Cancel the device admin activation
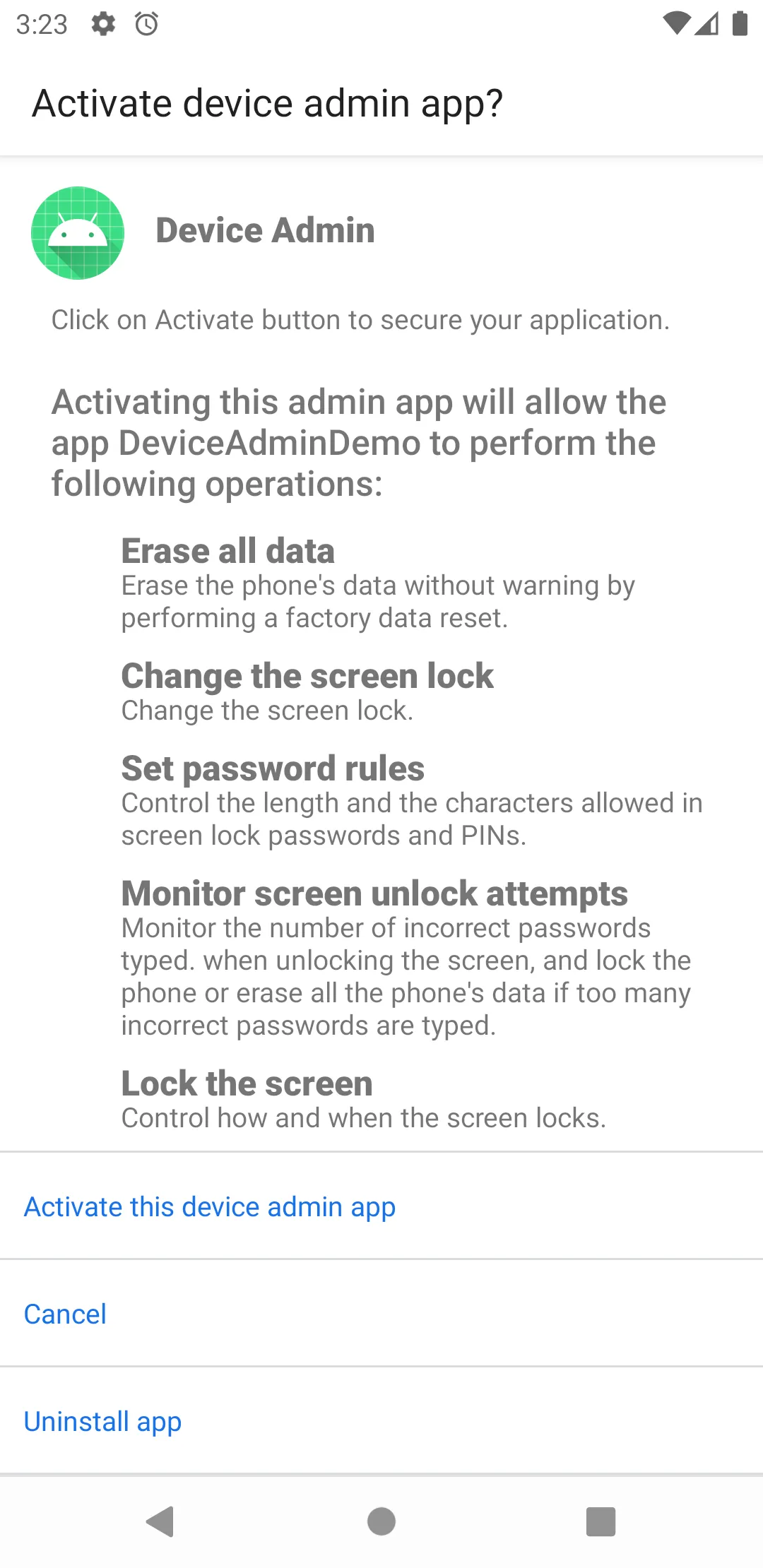Screen dimensions: 763x1568 [65, 1314]
